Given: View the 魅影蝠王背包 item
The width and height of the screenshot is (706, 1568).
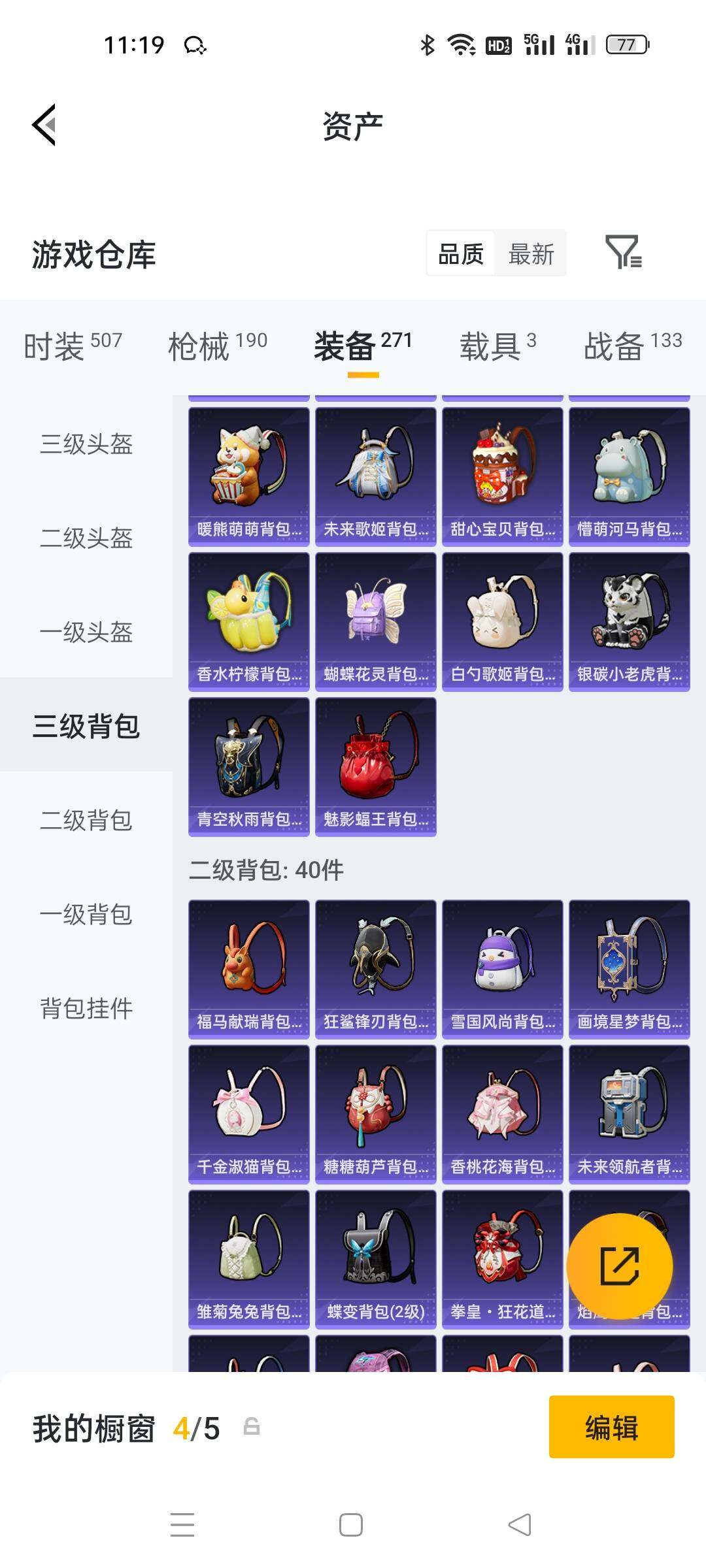Looking at the screenshot, I should tap(375, 766).
